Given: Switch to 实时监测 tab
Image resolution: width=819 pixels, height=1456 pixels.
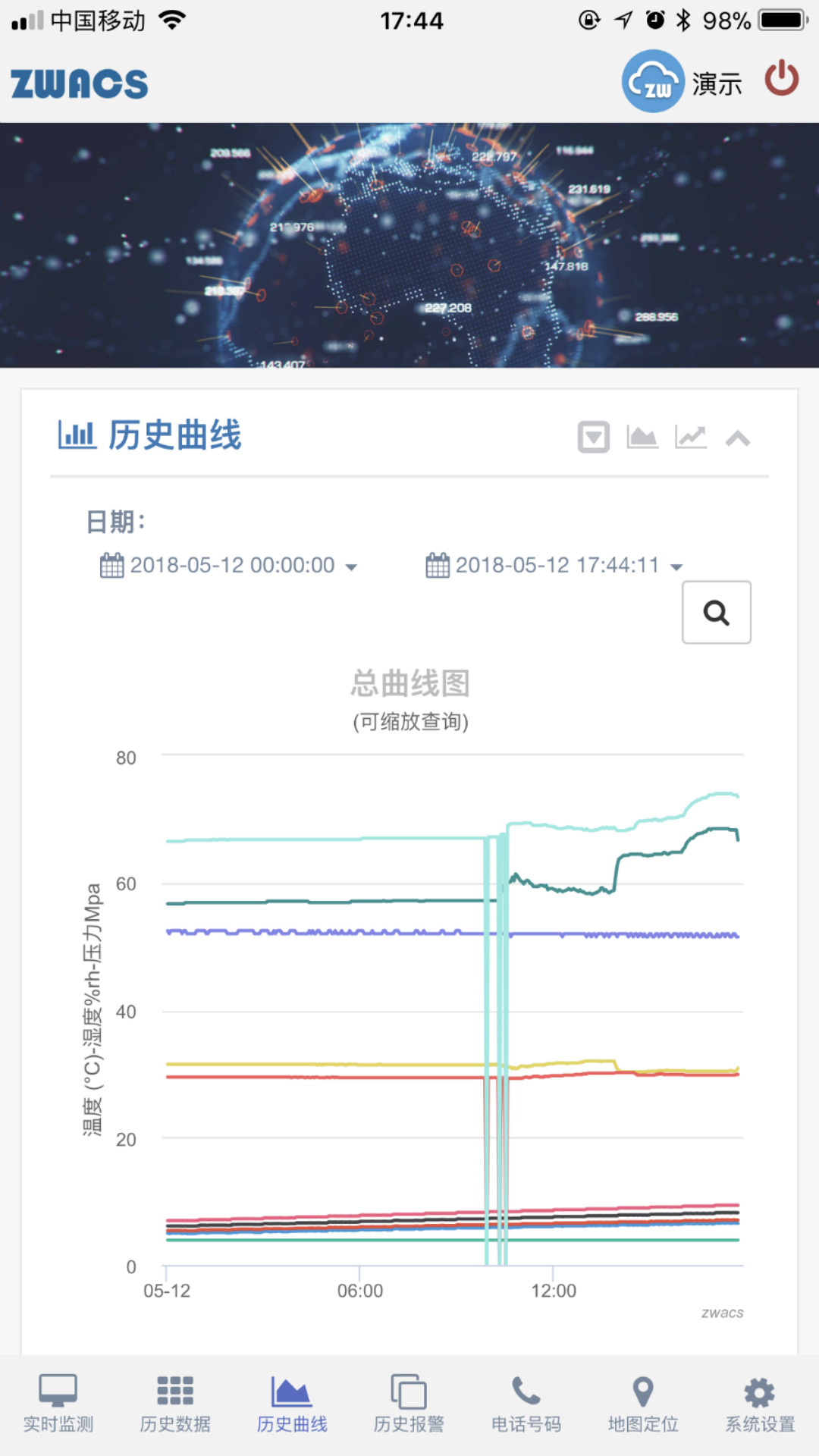Looking at the screenshot, I should [x=58, y=1404].
